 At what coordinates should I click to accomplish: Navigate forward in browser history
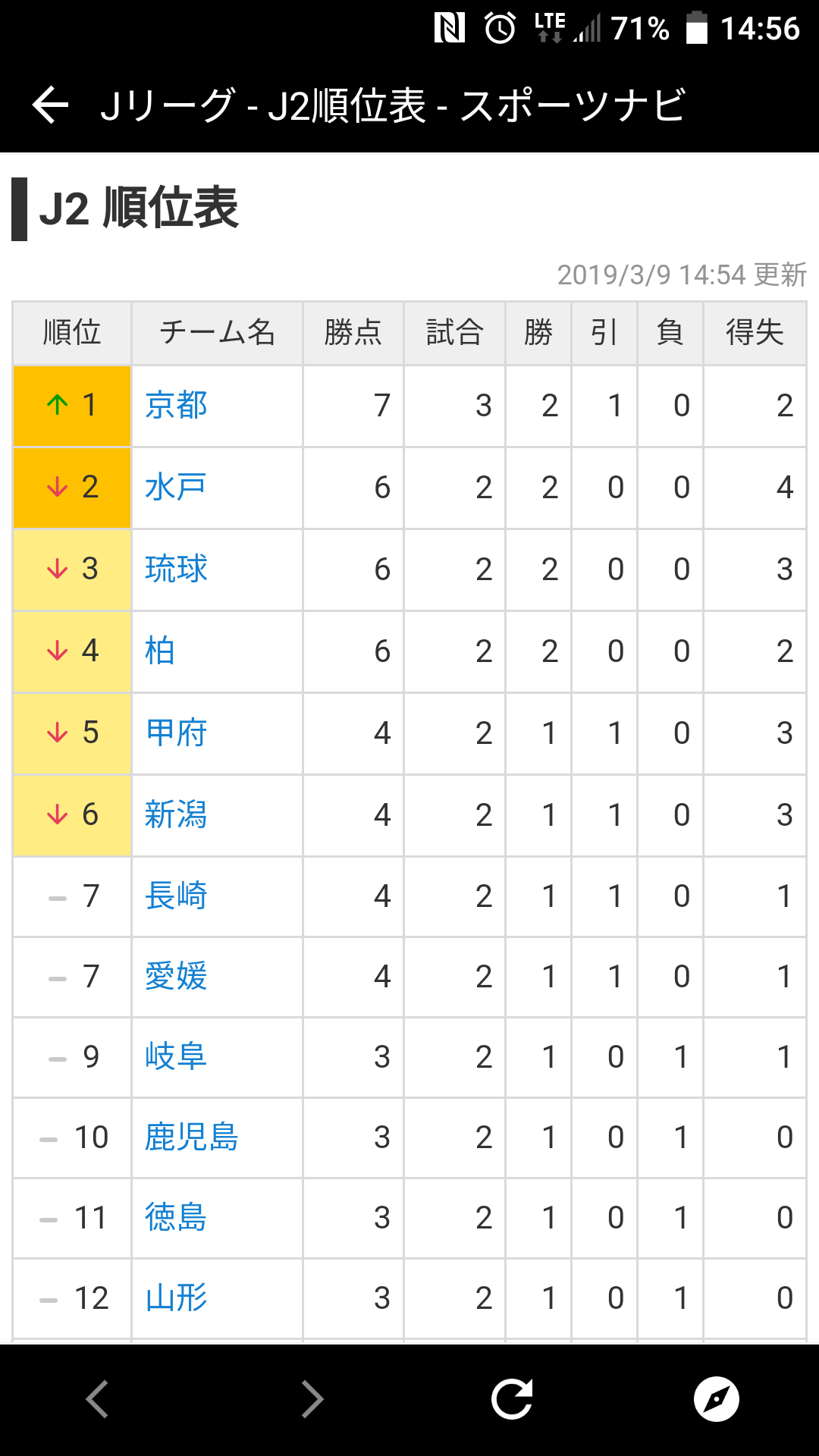tap(312, 1399)
